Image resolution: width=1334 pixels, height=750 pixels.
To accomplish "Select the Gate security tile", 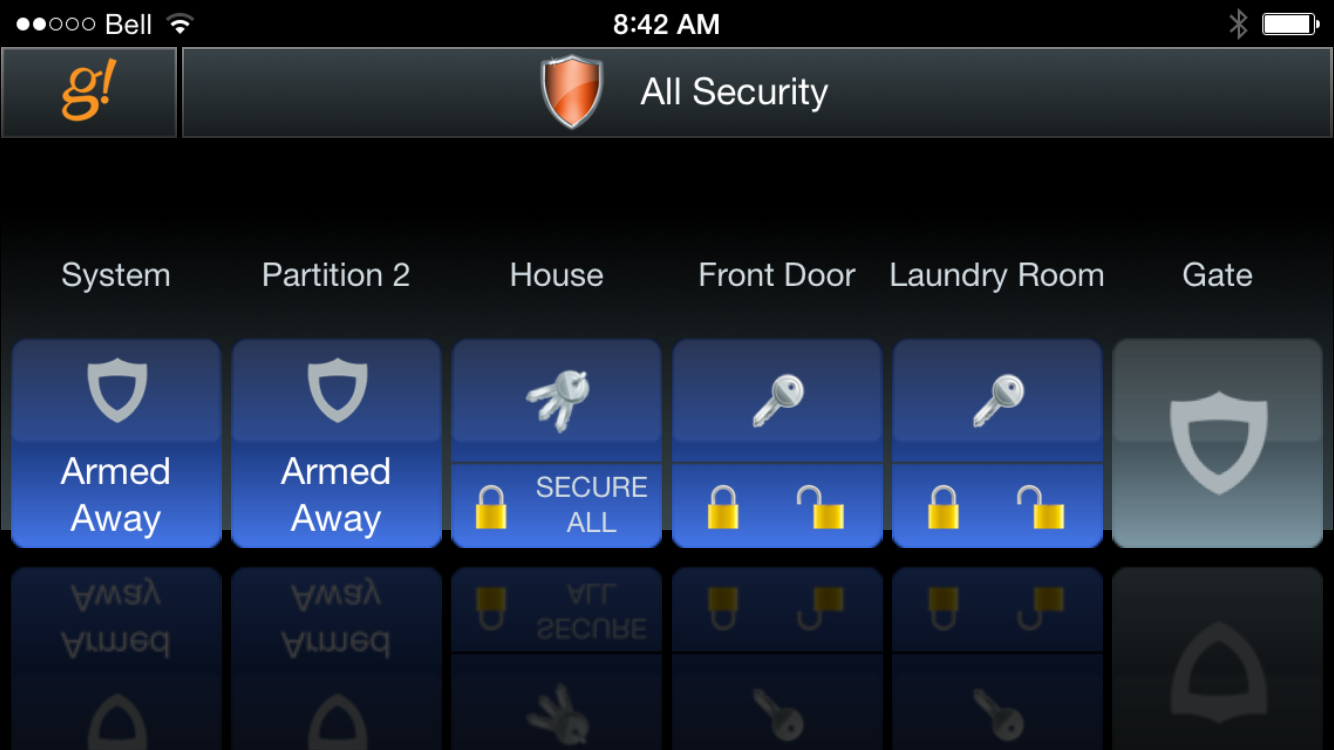I will tap(1217, 444).
